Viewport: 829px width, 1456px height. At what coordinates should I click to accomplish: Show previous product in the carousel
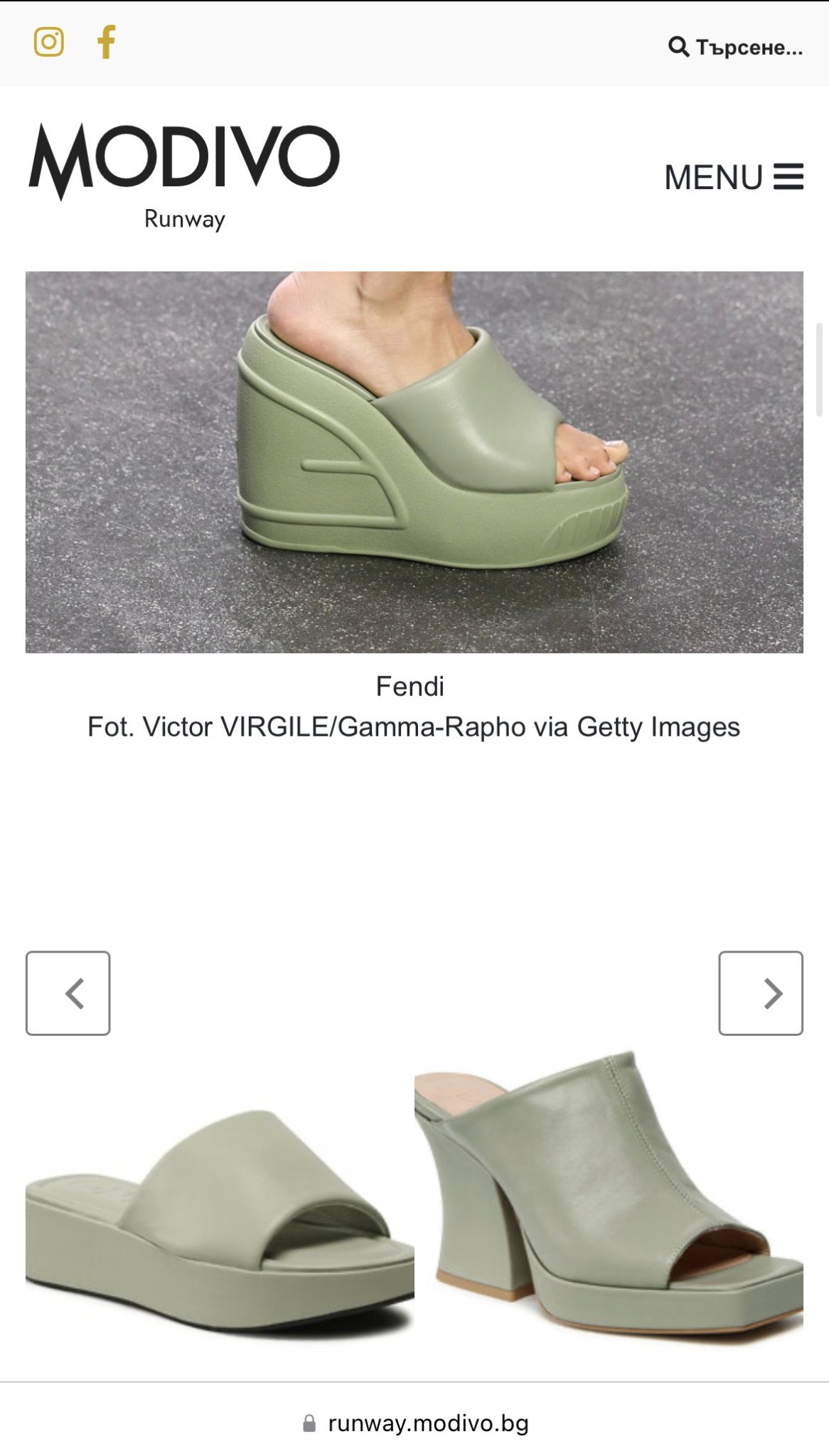pos(68,992)
